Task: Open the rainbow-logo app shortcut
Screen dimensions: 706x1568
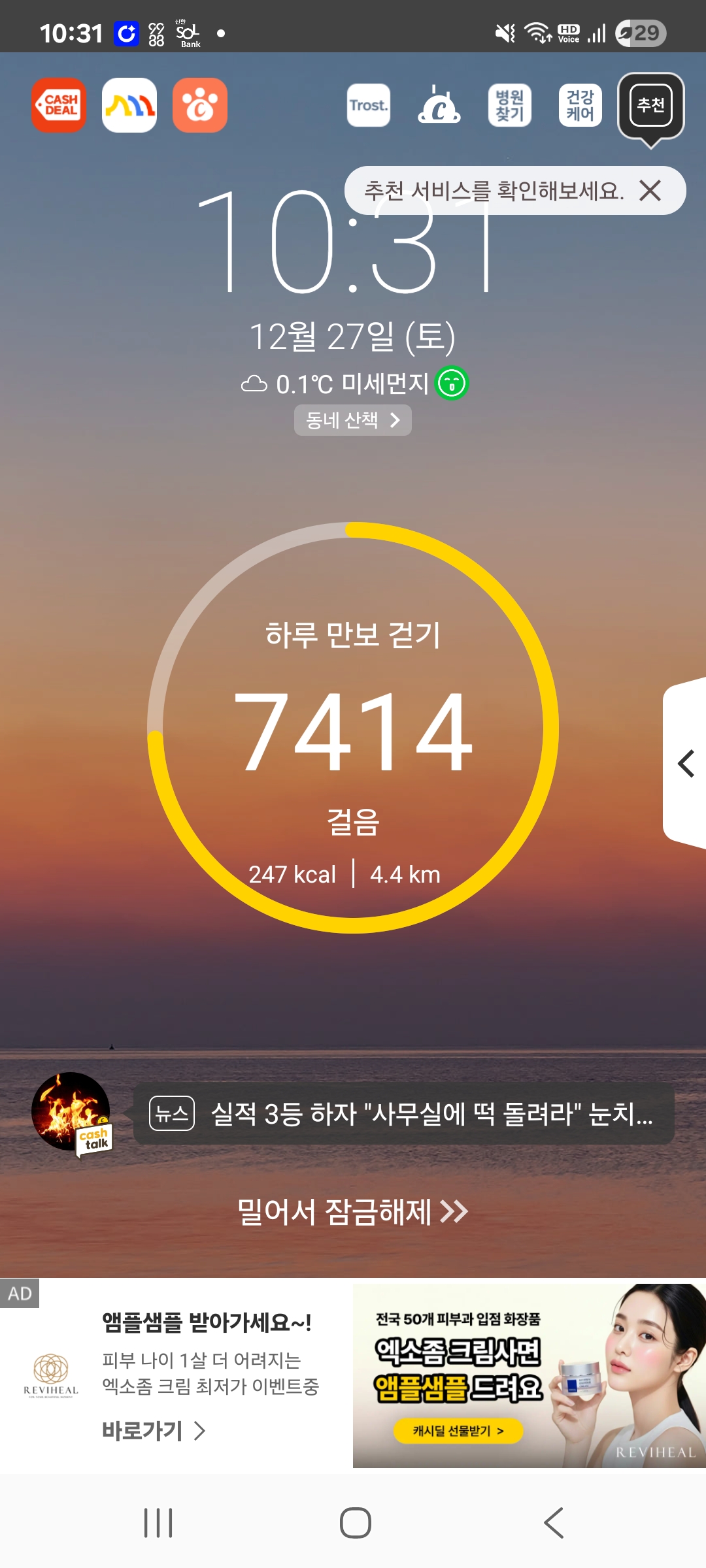Action: coord(129,105)
